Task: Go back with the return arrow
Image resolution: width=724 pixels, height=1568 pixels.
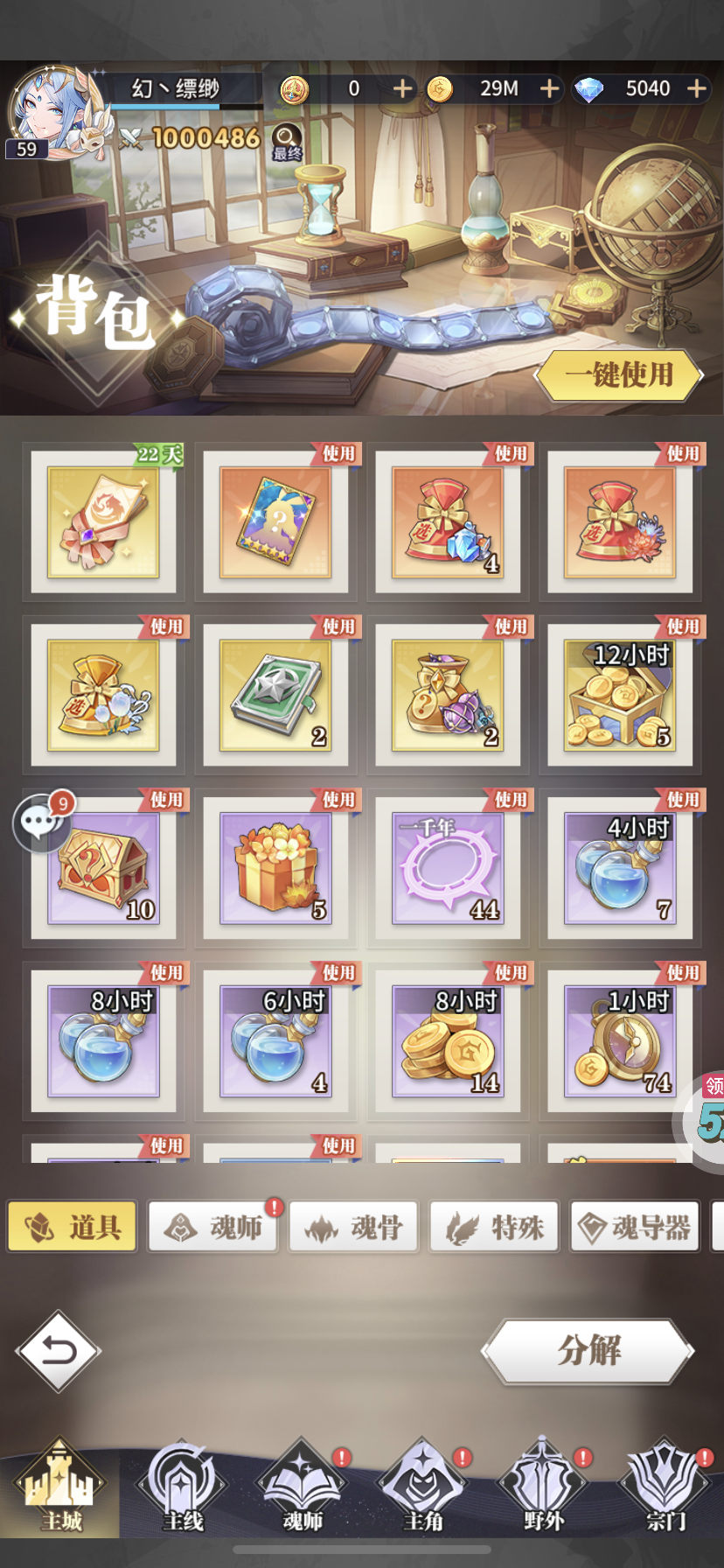Action: pyautogui.click(x=58, y=1352)
